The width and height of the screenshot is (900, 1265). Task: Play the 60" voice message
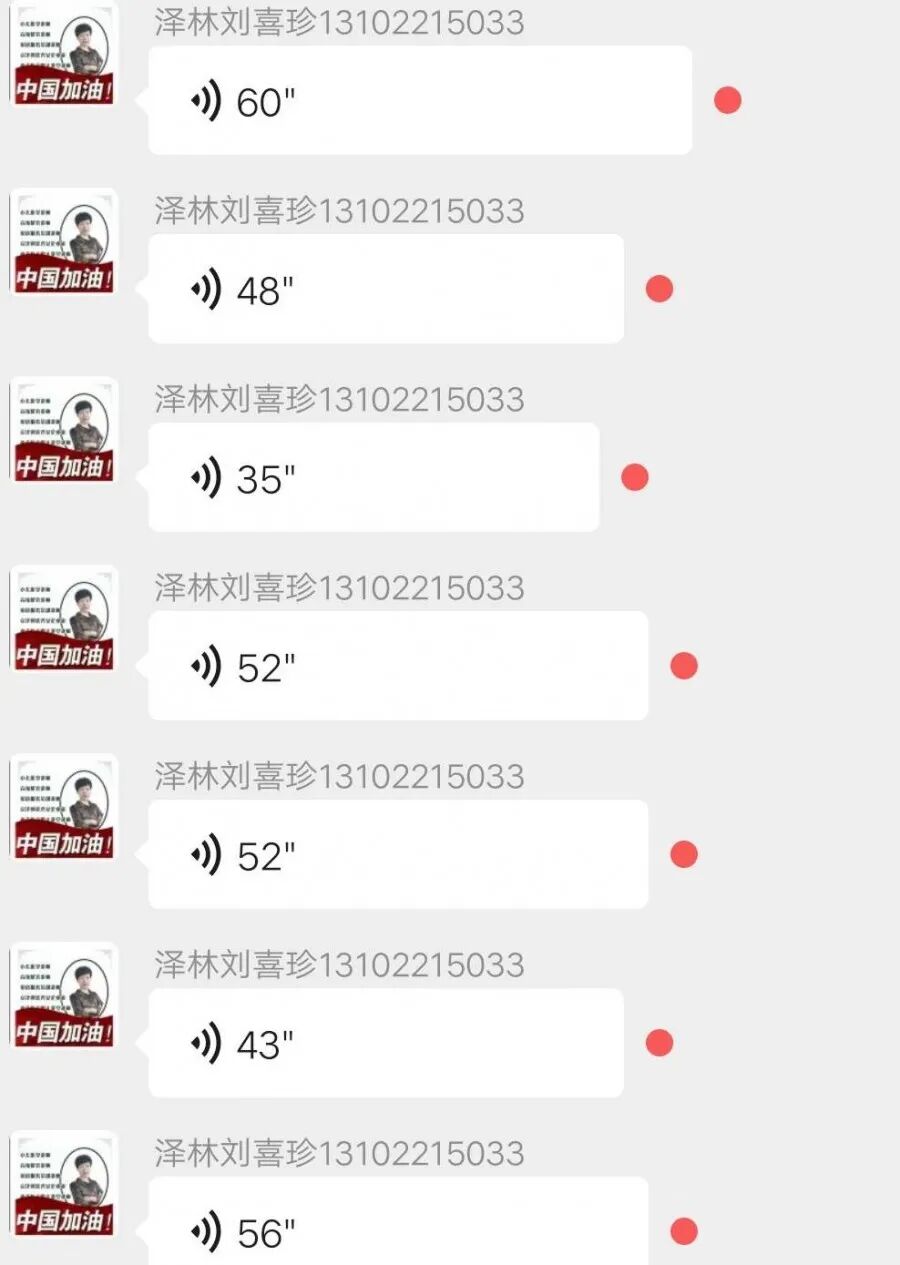point(419,101)
